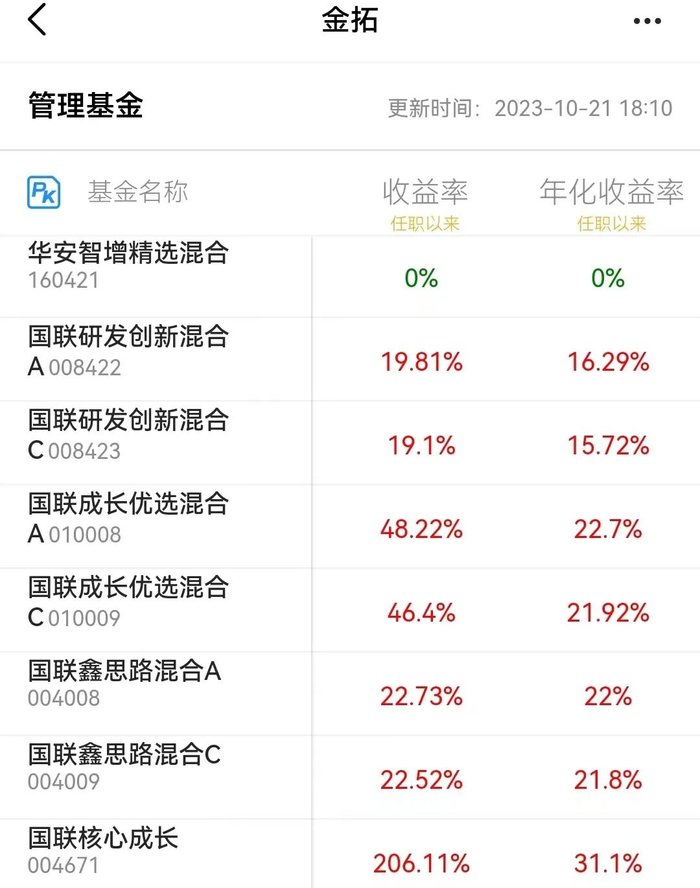The height and width of the screenshot is (888, 700).
Task: Open the three-dot overflow menu
Action: [647, 21]
